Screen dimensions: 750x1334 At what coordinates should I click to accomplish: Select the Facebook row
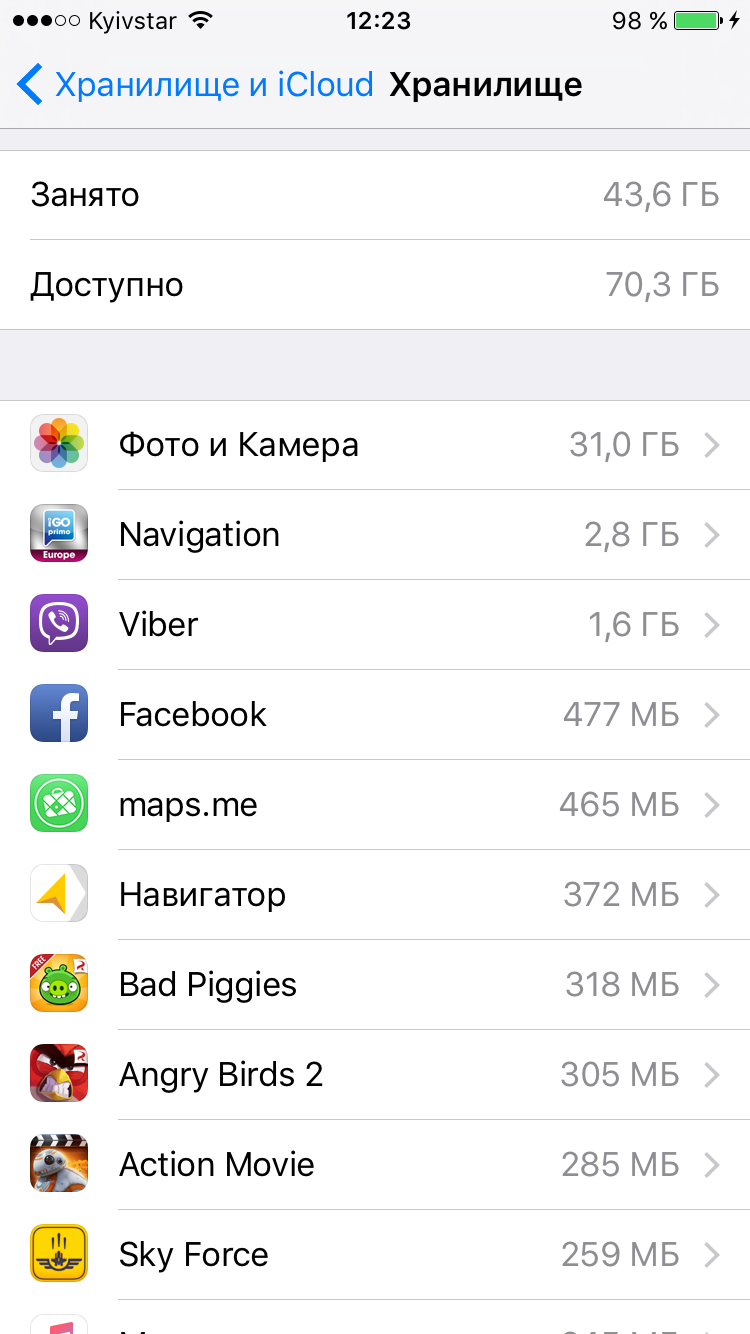point(375,715)
